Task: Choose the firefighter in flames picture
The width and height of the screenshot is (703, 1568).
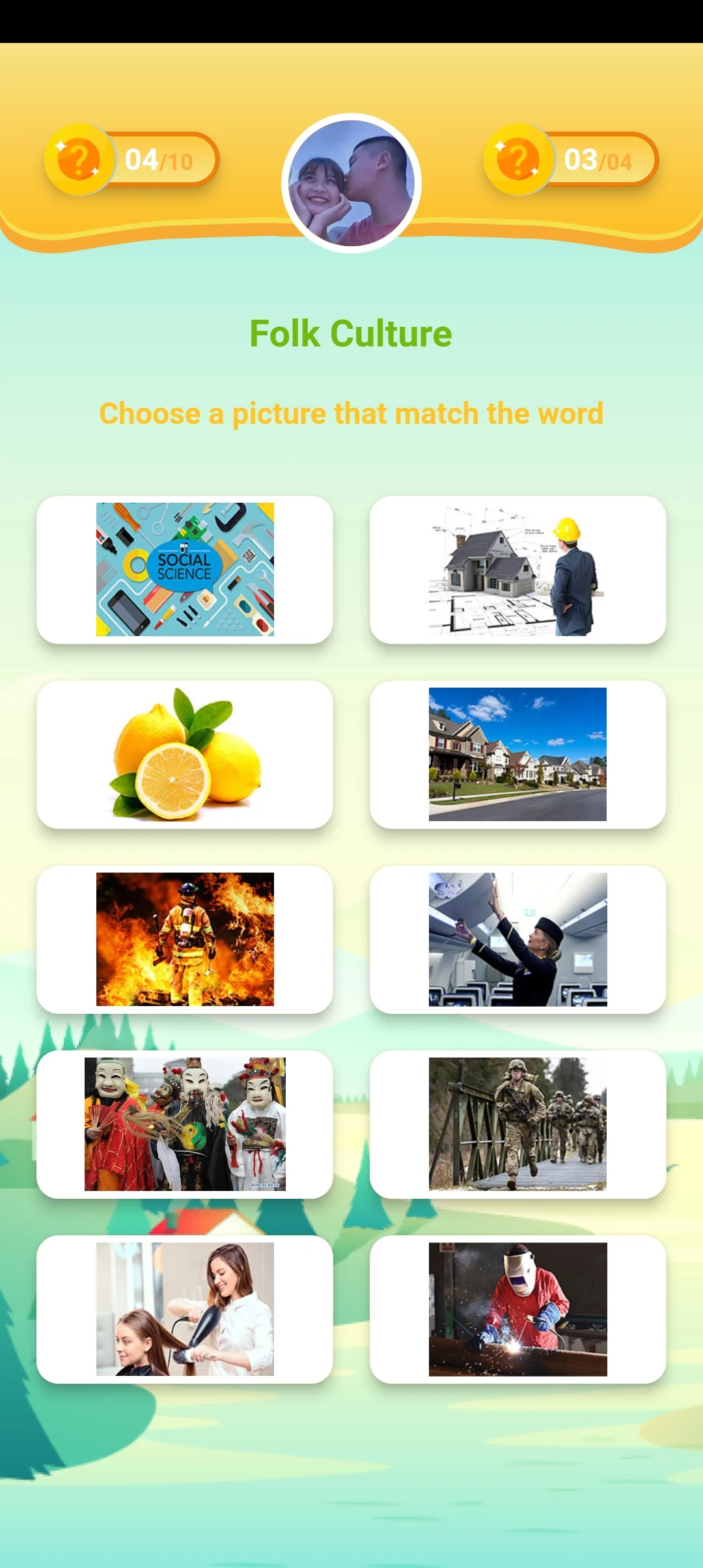Action: point(185,940)
